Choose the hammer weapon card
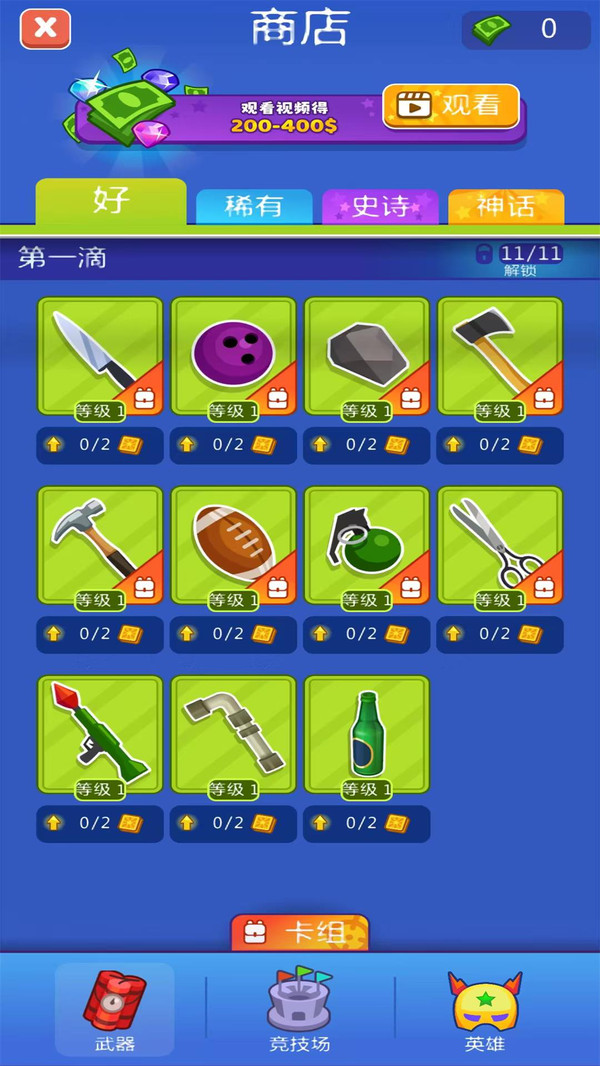The width and height of the screenshot is (600, 1066). tap(100, 545)
